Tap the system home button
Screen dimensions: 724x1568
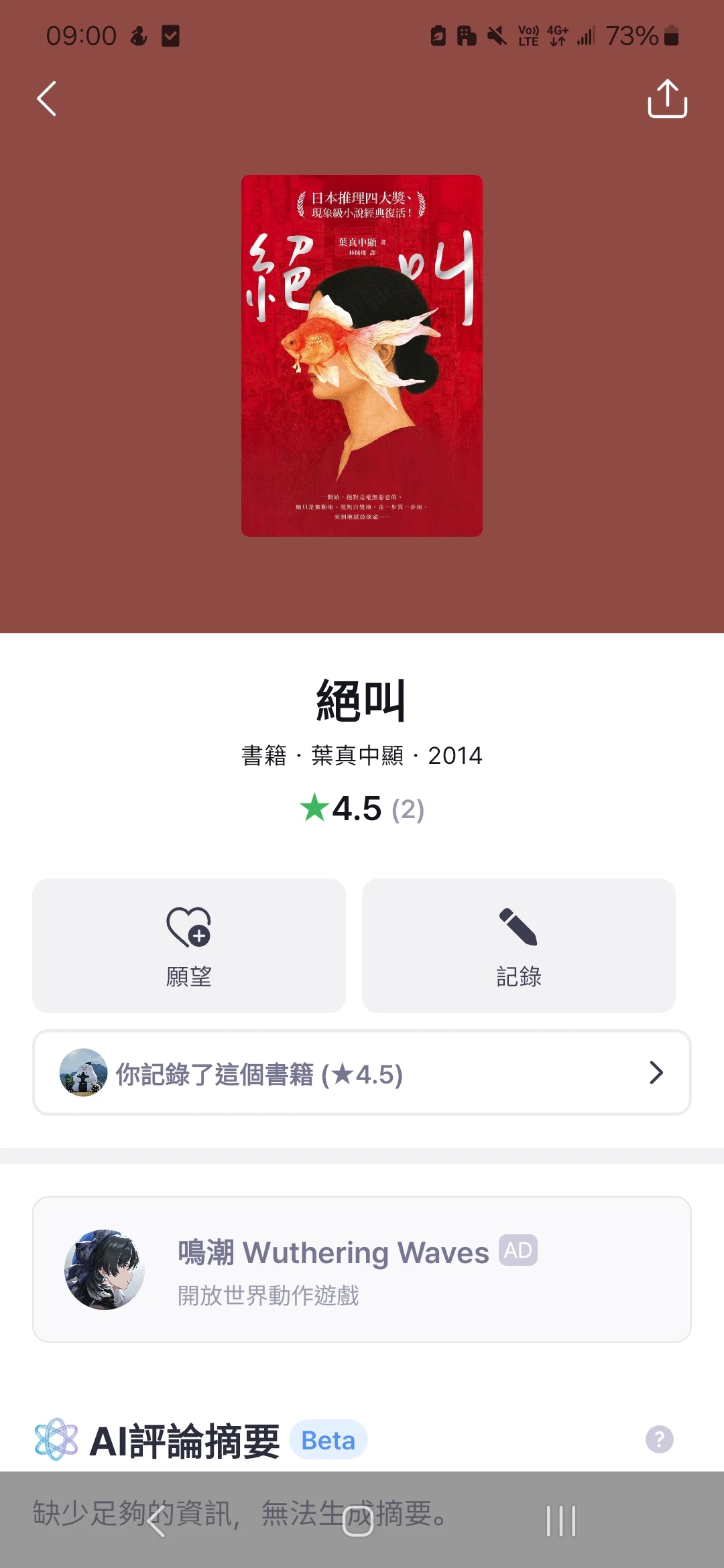click(x=358, y=1521)
